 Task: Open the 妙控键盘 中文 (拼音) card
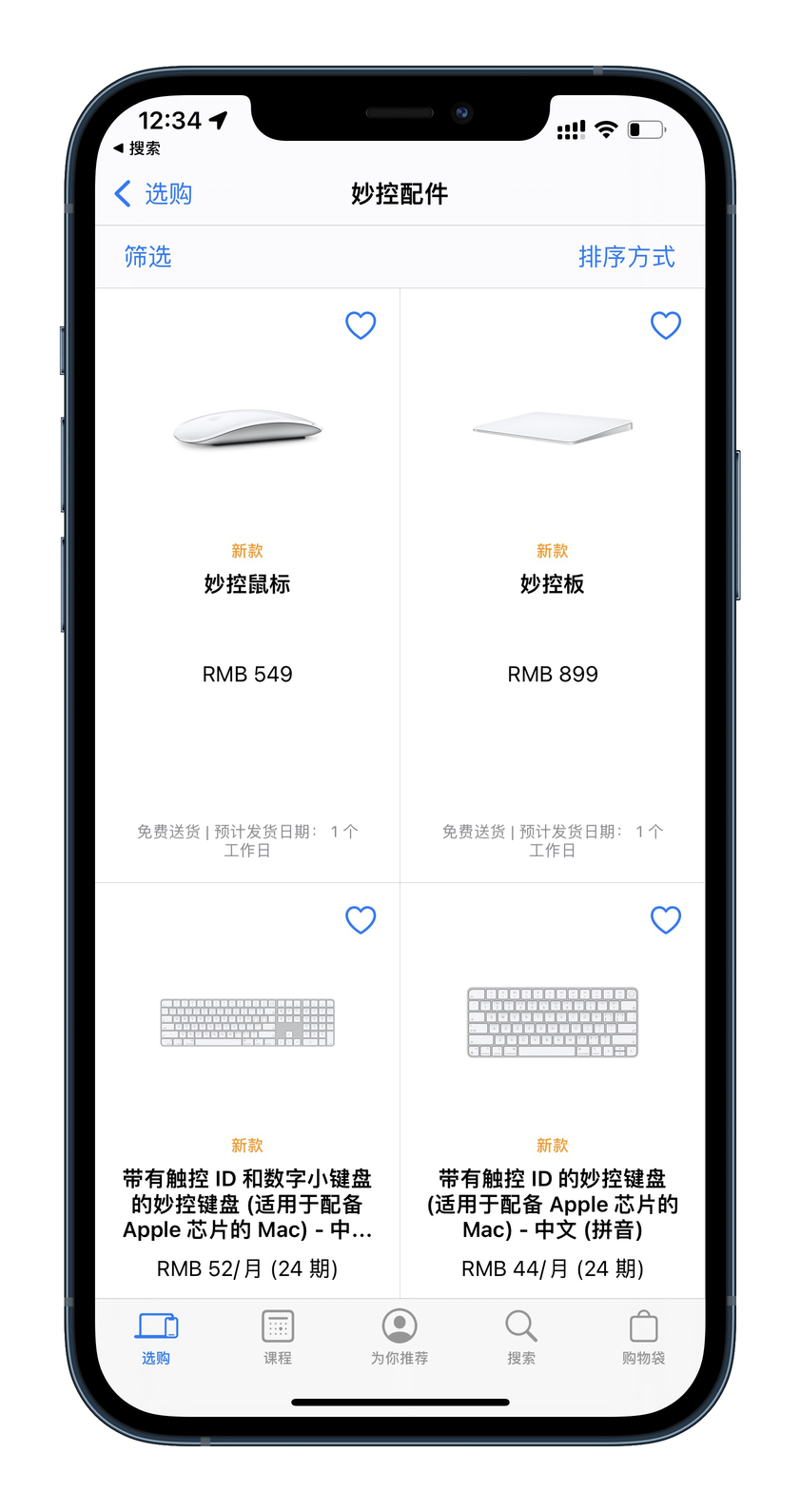click(x=552, y=1204)
